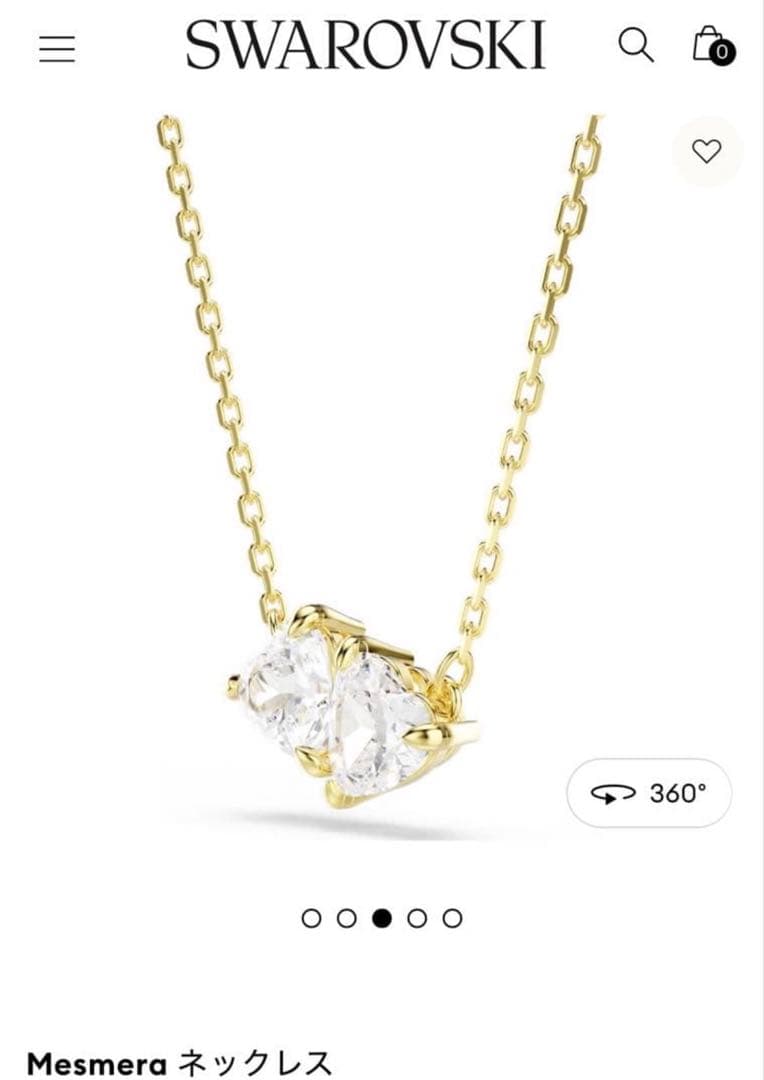Add necklace to wishlist with heart icon
The image size is (764, 1080).
706,151
